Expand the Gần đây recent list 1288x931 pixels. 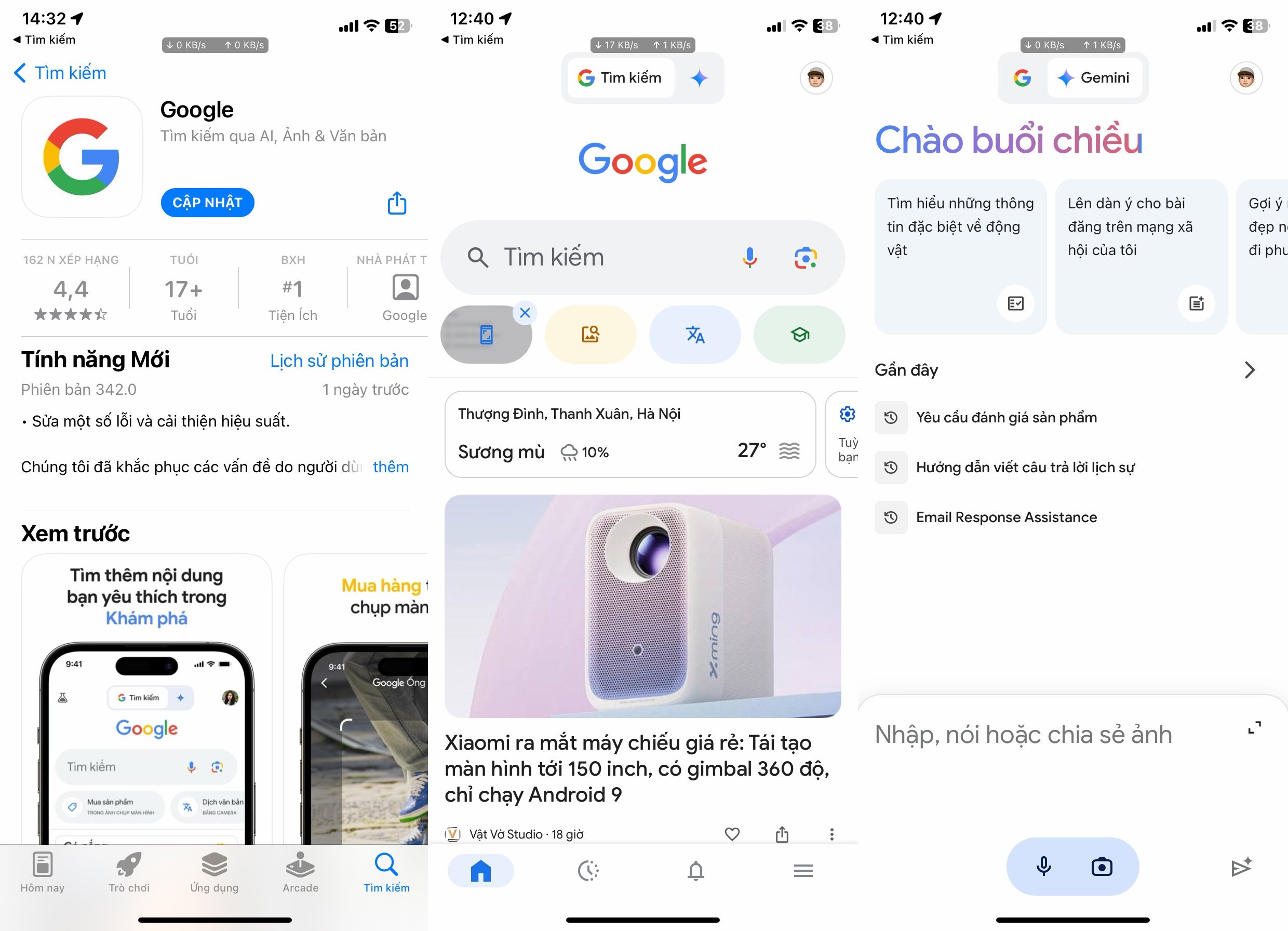click(1249, 370)
